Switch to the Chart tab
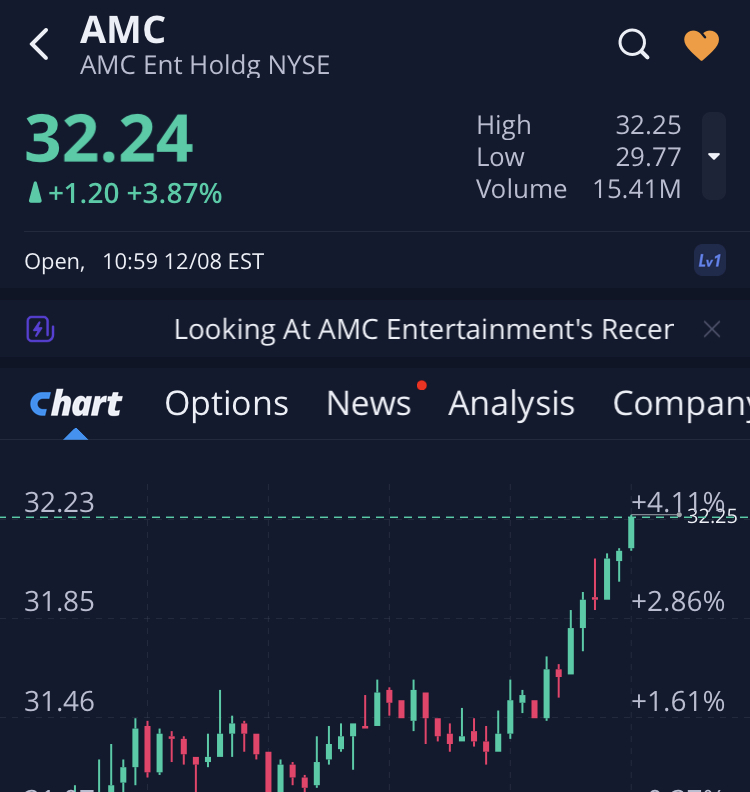This screenshot has height=792, width=750. coord(76,403)
